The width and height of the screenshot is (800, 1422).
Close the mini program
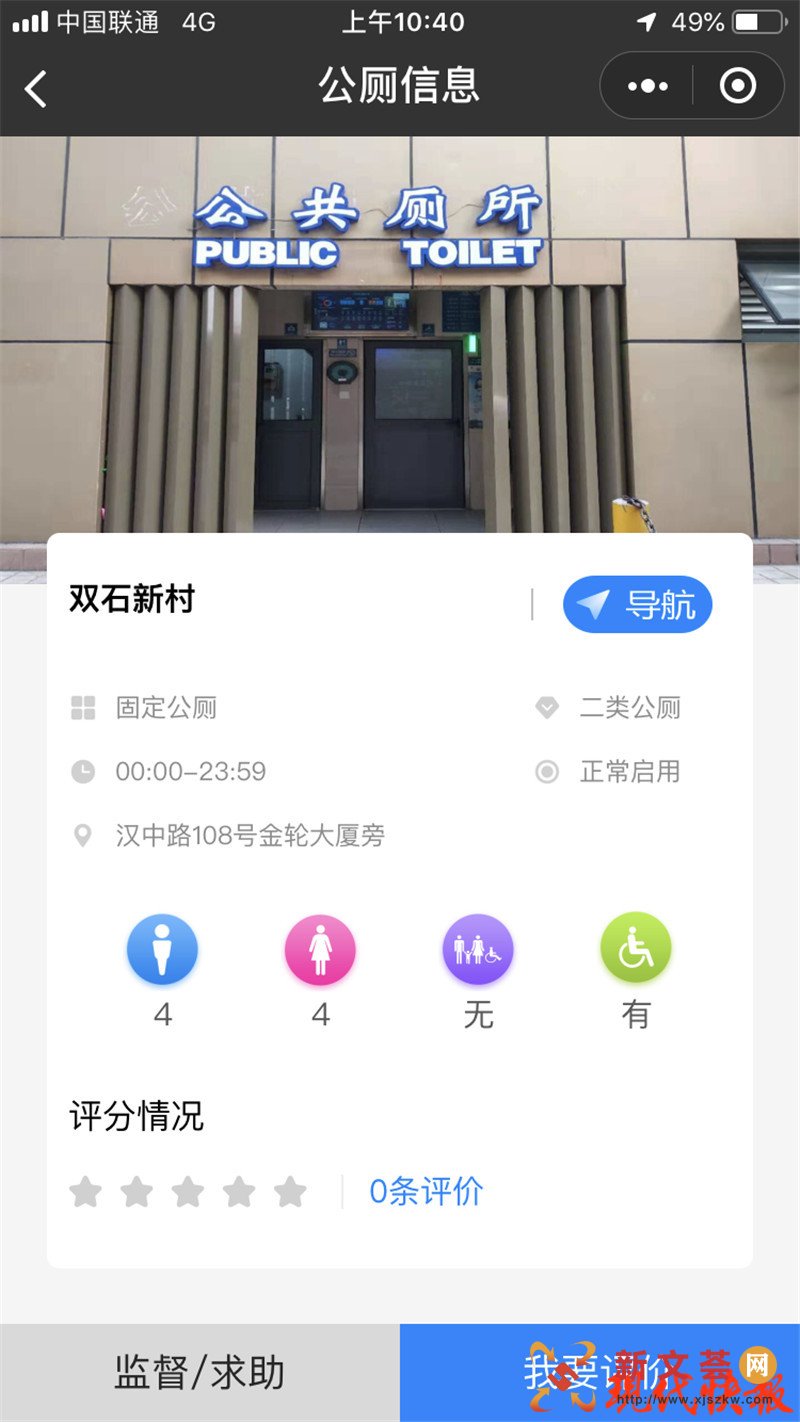point(738,87)
